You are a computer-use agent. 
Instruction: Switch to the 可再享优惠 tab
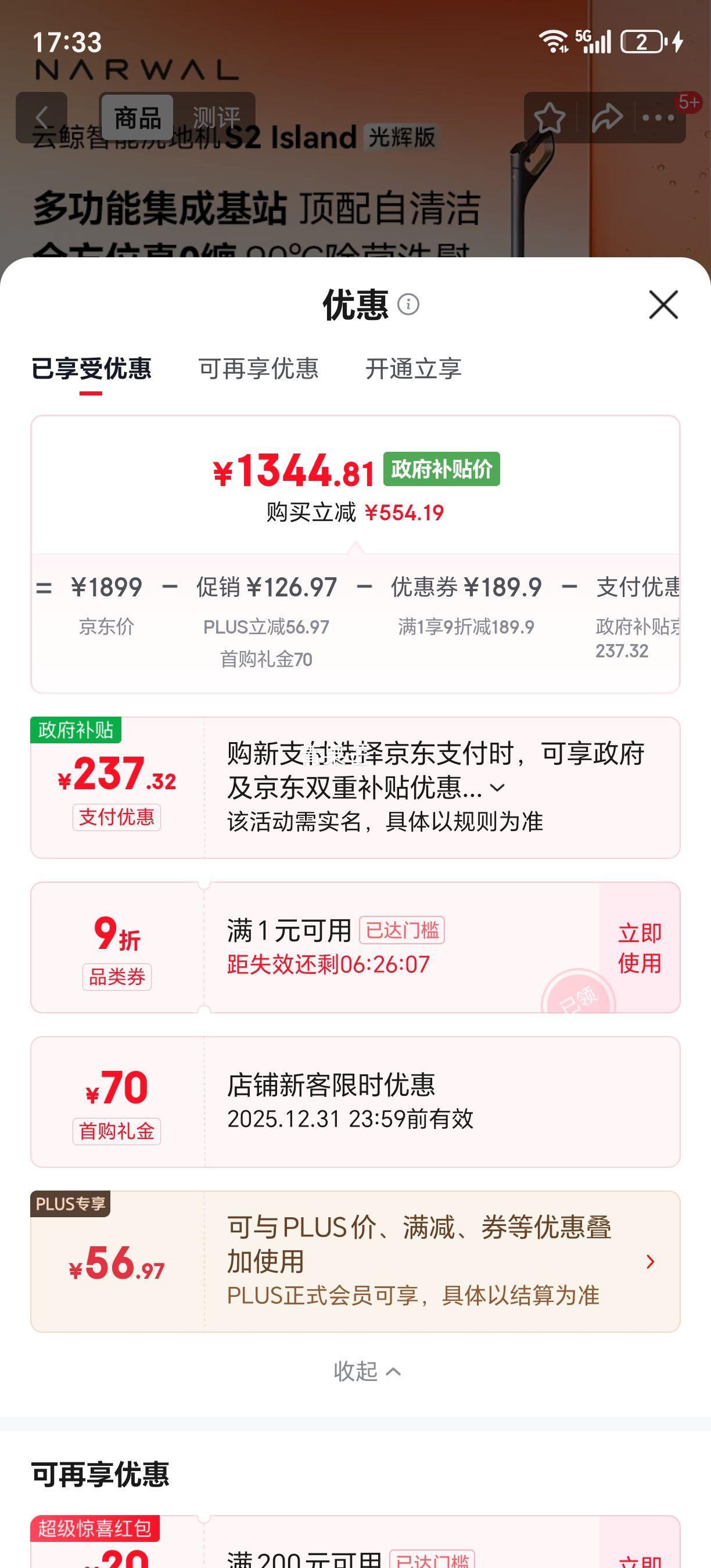pos(260,368)
